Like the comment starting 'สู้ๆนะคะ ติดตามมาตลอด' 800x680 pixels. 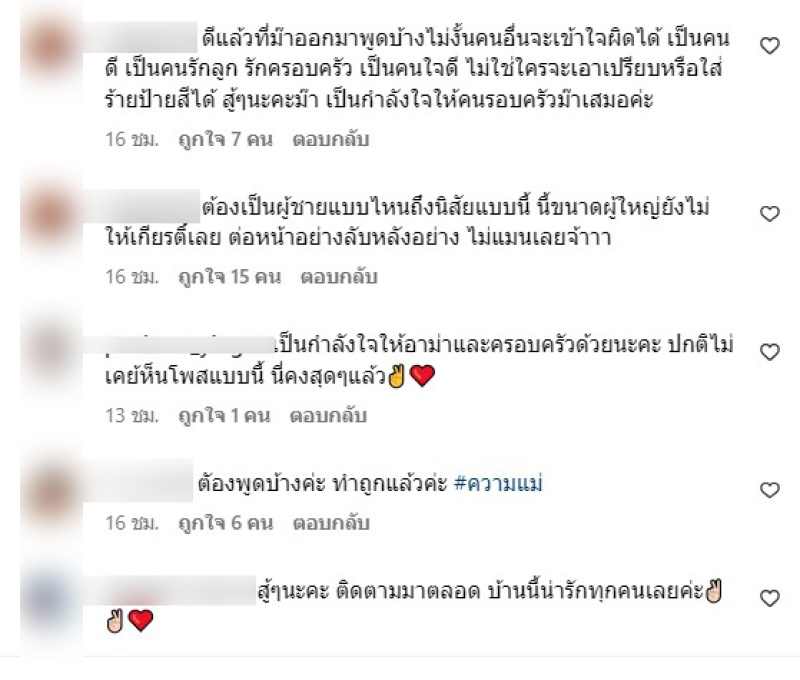(769, 598)
